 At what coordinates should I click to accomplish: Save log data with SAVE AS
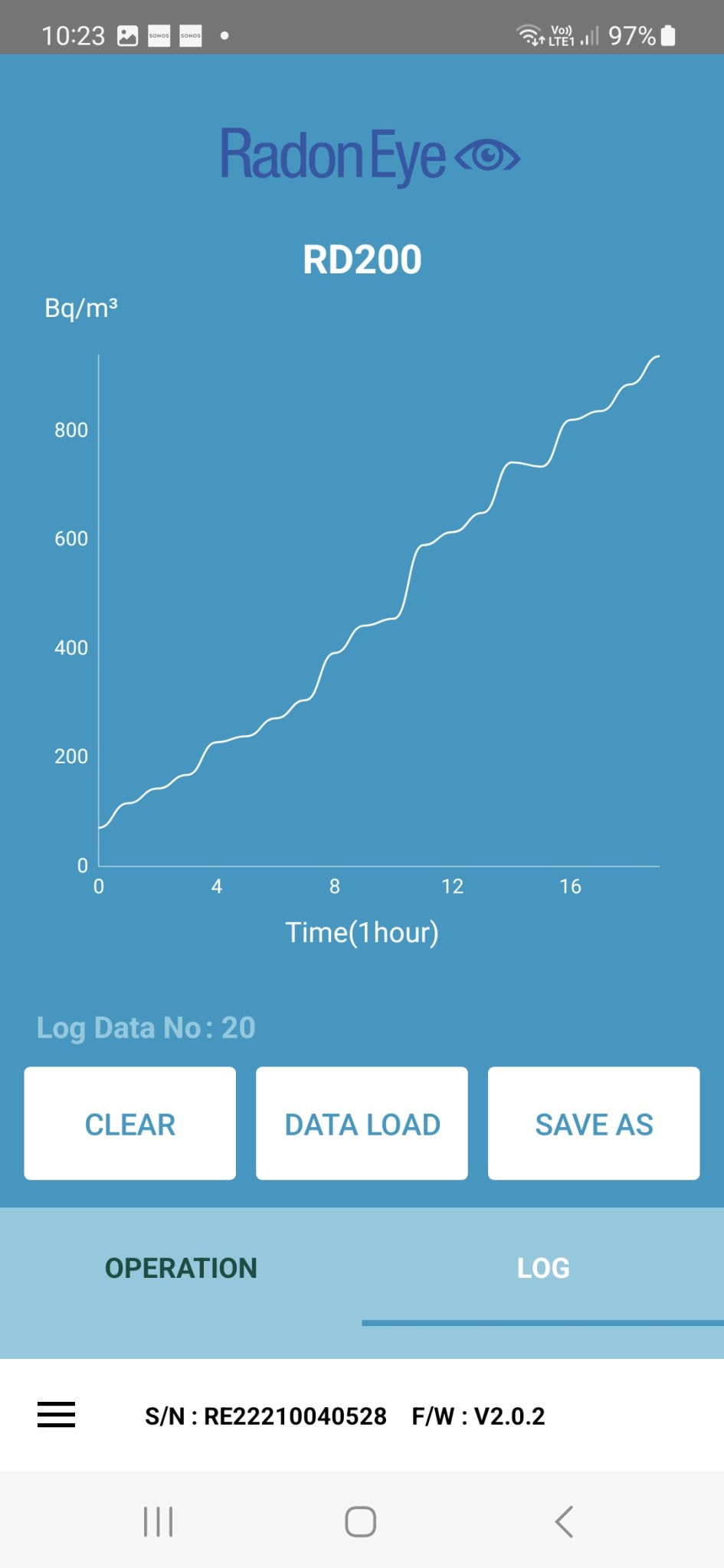coord(594,1123)
